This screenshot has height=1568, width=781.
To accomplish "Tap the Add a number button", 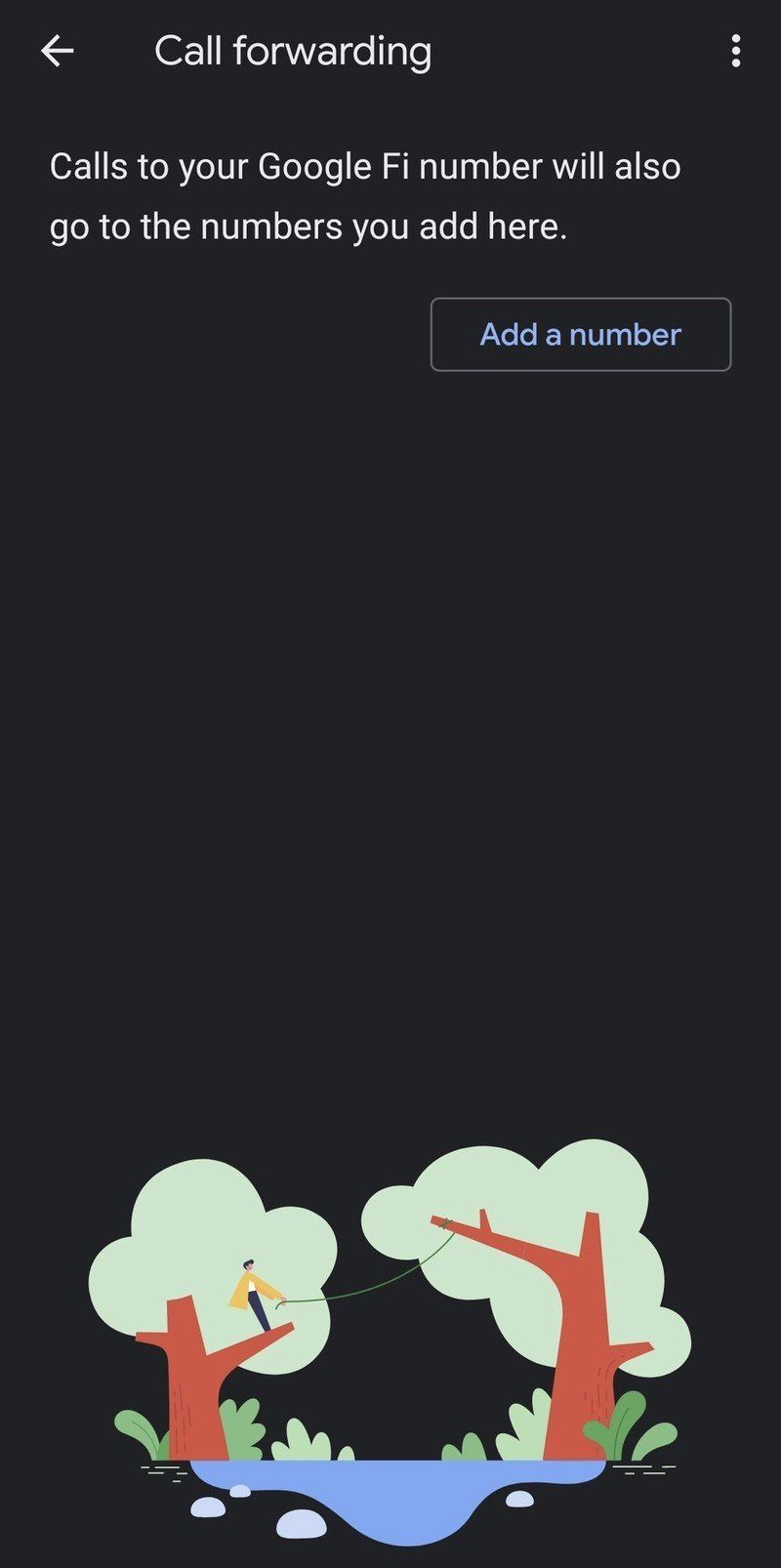I will coord(580,334).
